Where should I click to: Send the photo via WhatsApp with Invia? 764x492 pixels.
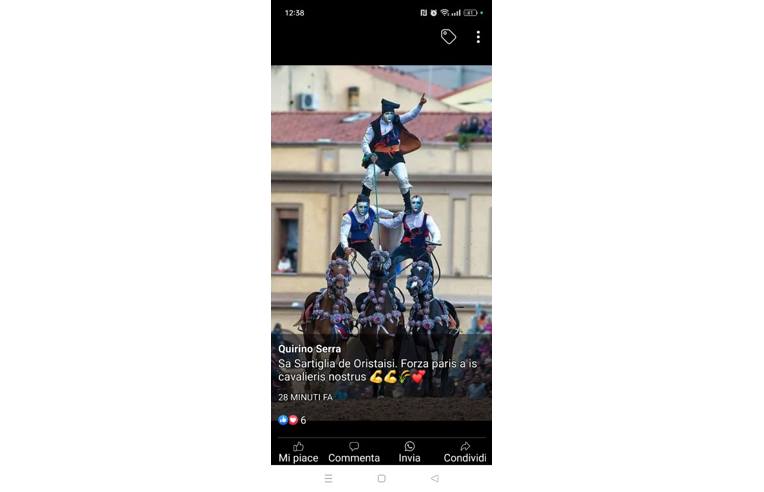tap(409, 452)
